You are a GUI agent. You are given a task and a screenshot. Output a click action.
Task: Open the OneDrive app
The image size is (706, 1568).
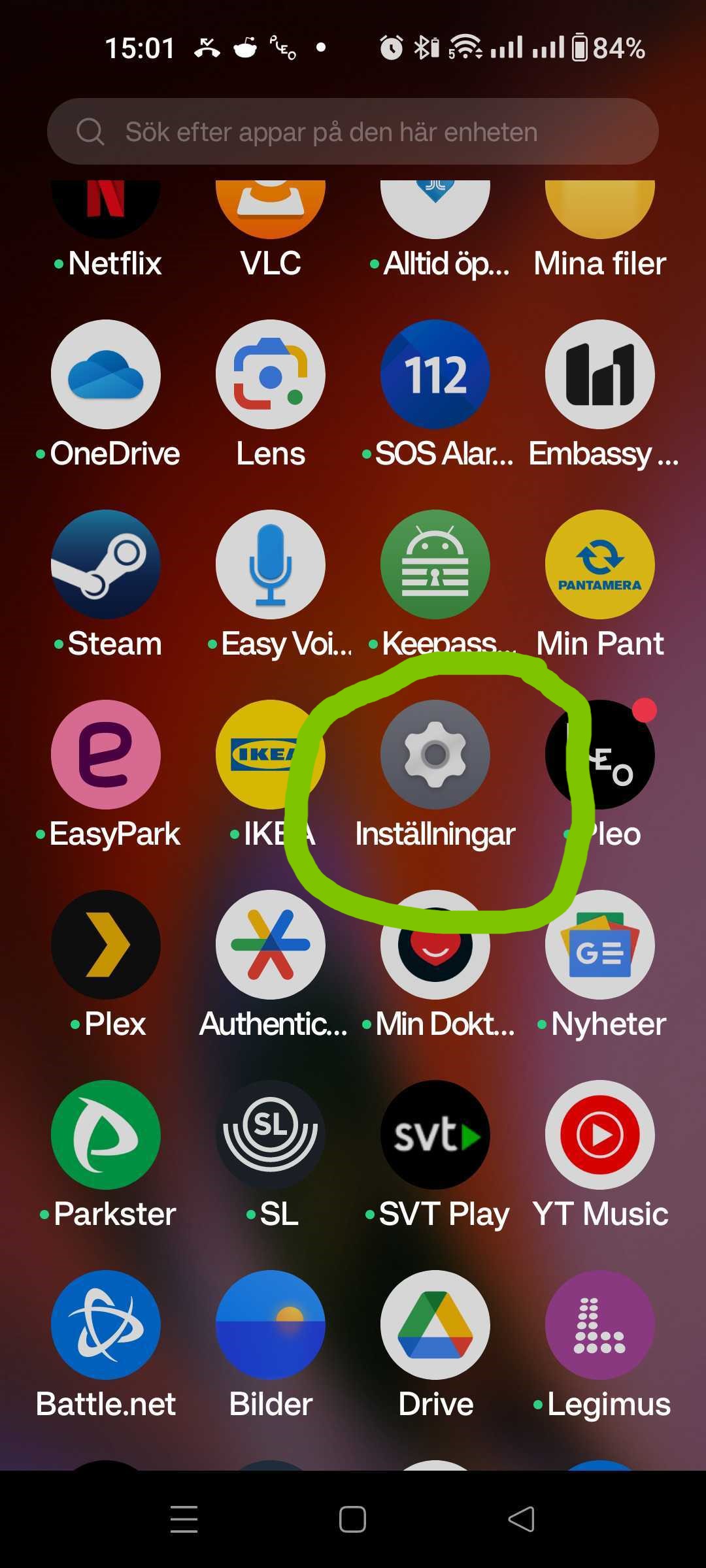[x=106, y=374]
